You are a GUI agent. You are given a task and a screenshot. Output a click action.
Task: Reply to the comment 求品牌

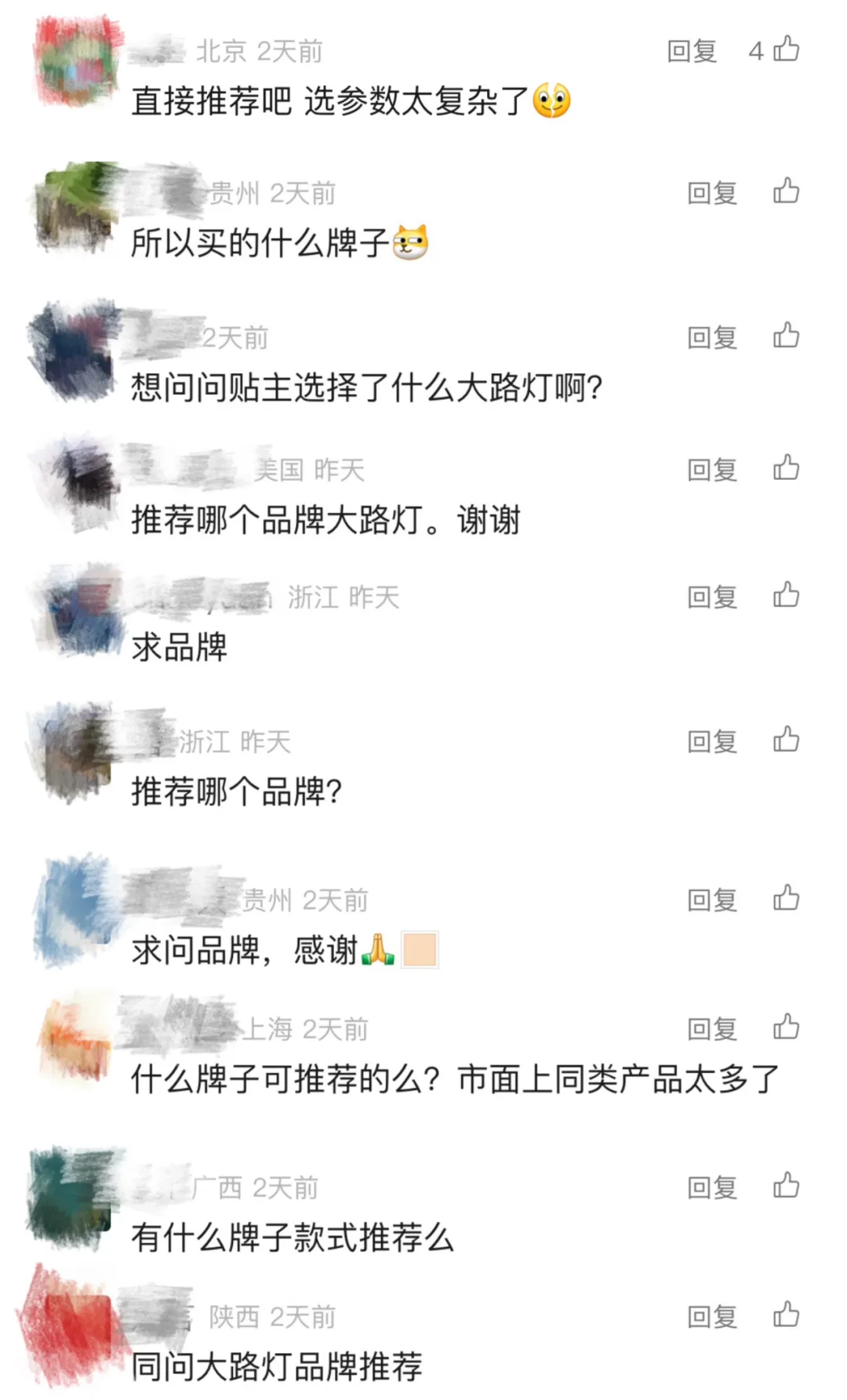click(x=712, y=598)
